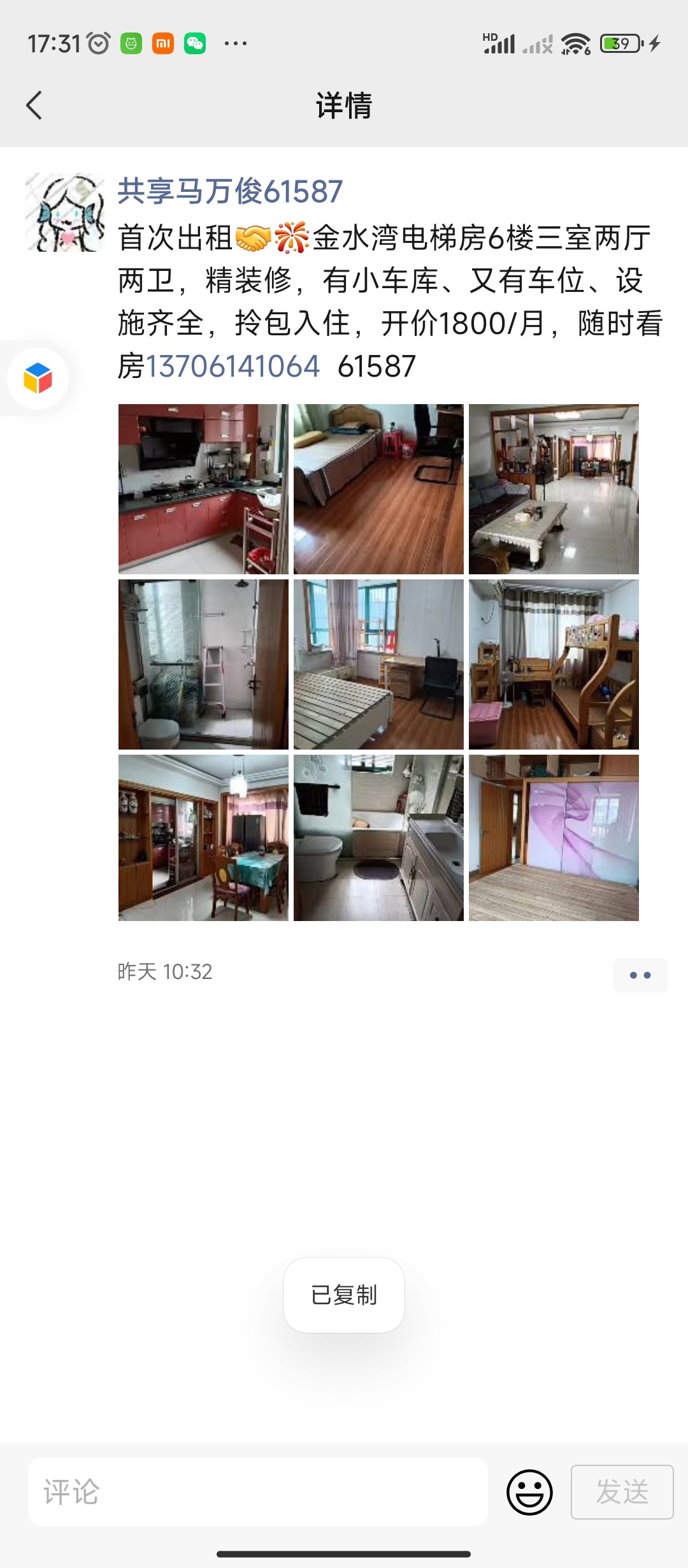Screen dimensions: 688x1568
Task: Open the bare bed frame room photo
Action: pyautogui.click(x=378, y=664)
